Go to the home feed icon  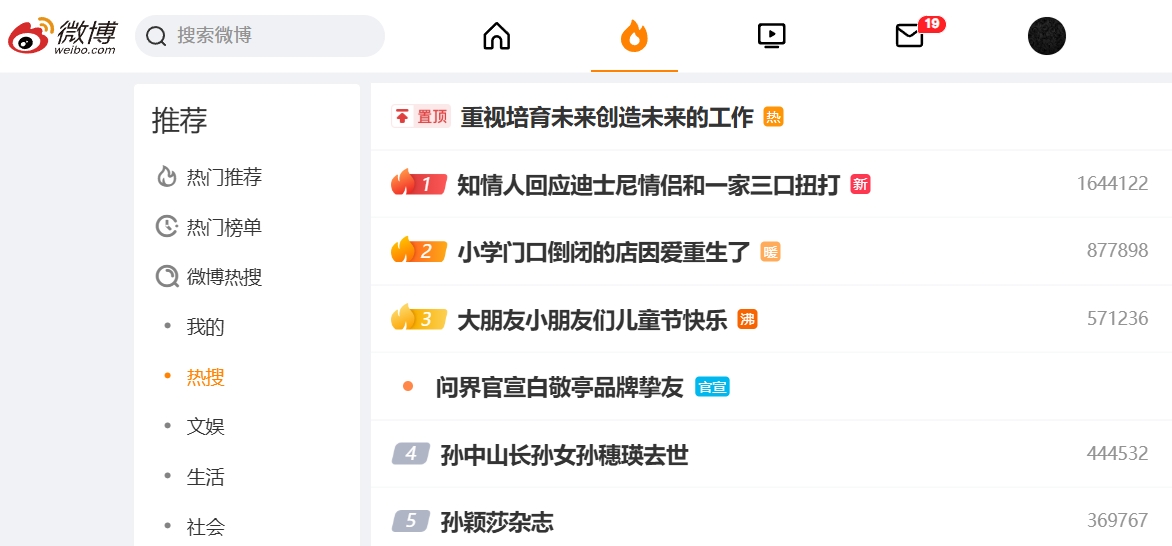click(x=496, y=36)
